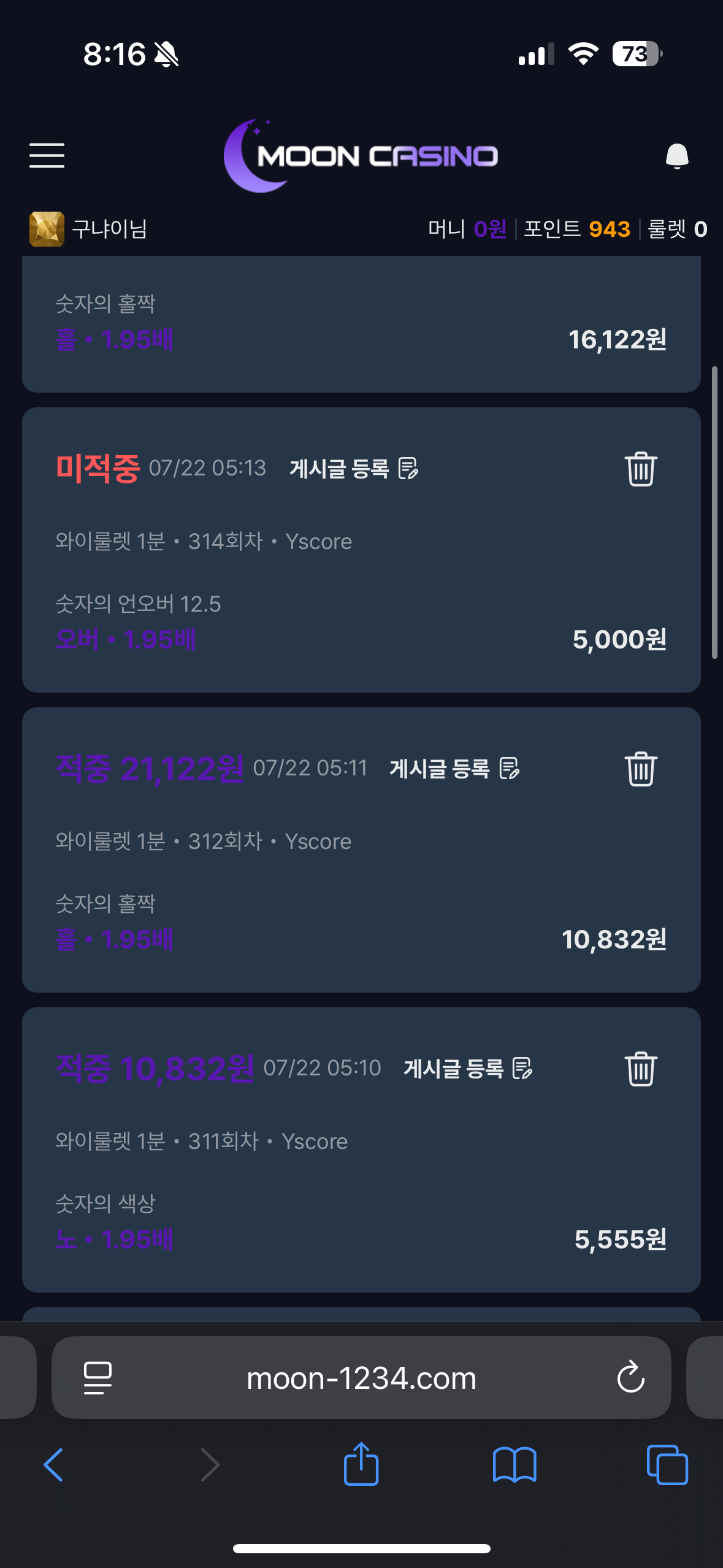Image resolution: width=723 pixels, height=1568 pixels.
Task: Open the hamburger menu
Action: [47, 155]
